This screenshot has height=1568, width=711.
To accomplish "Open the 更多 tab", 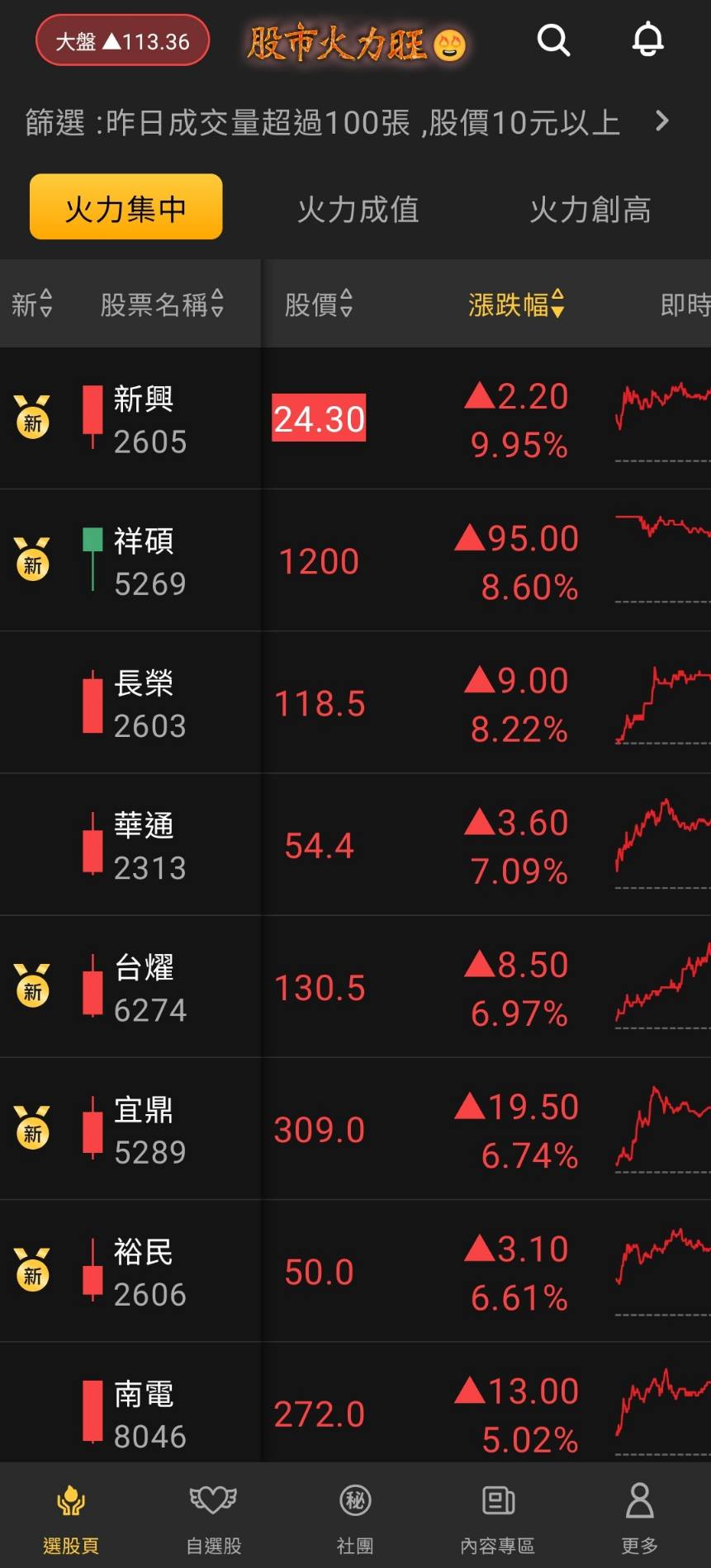I will pos(639,1517).
